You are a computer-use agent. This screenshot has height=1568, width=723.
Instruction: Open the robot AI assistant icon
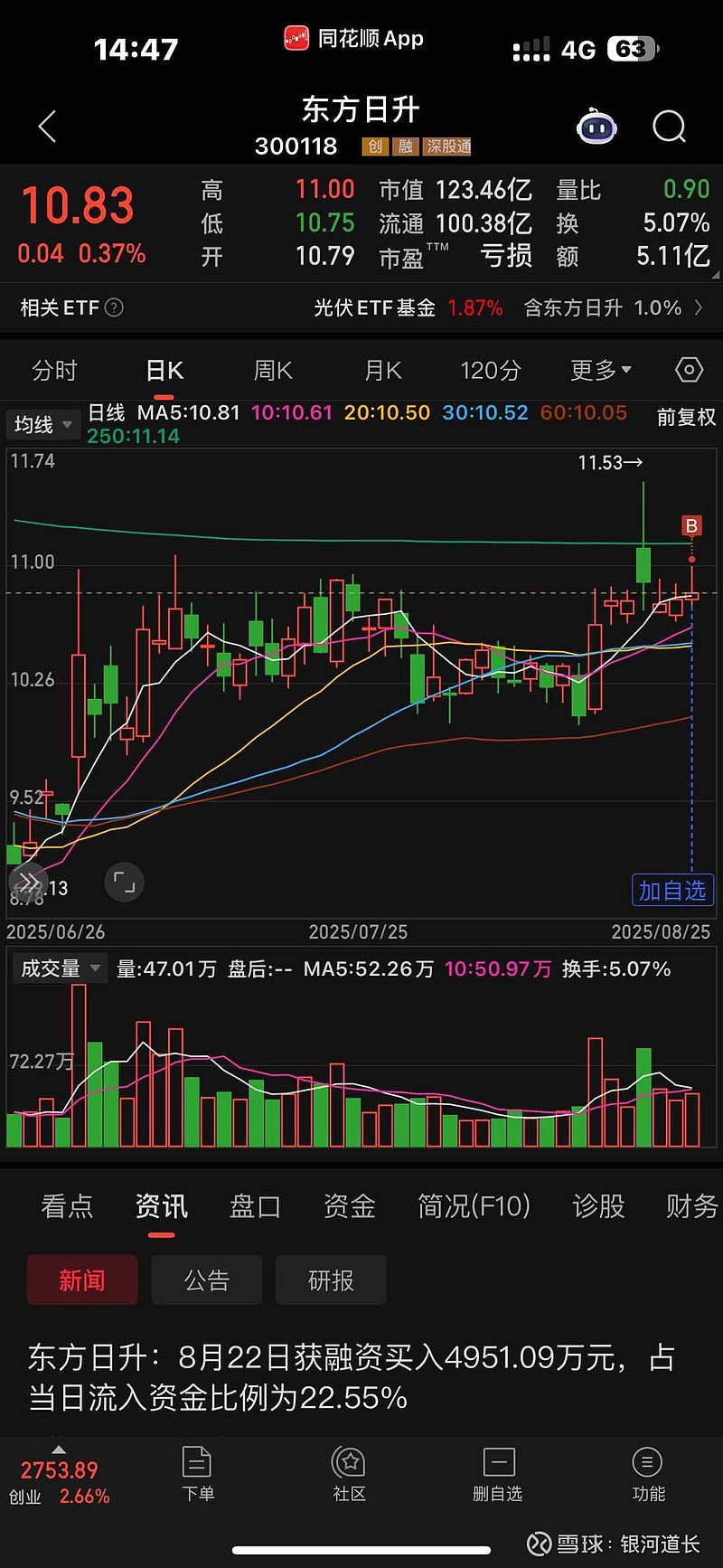pyautogui.click(x=596, y=128)
